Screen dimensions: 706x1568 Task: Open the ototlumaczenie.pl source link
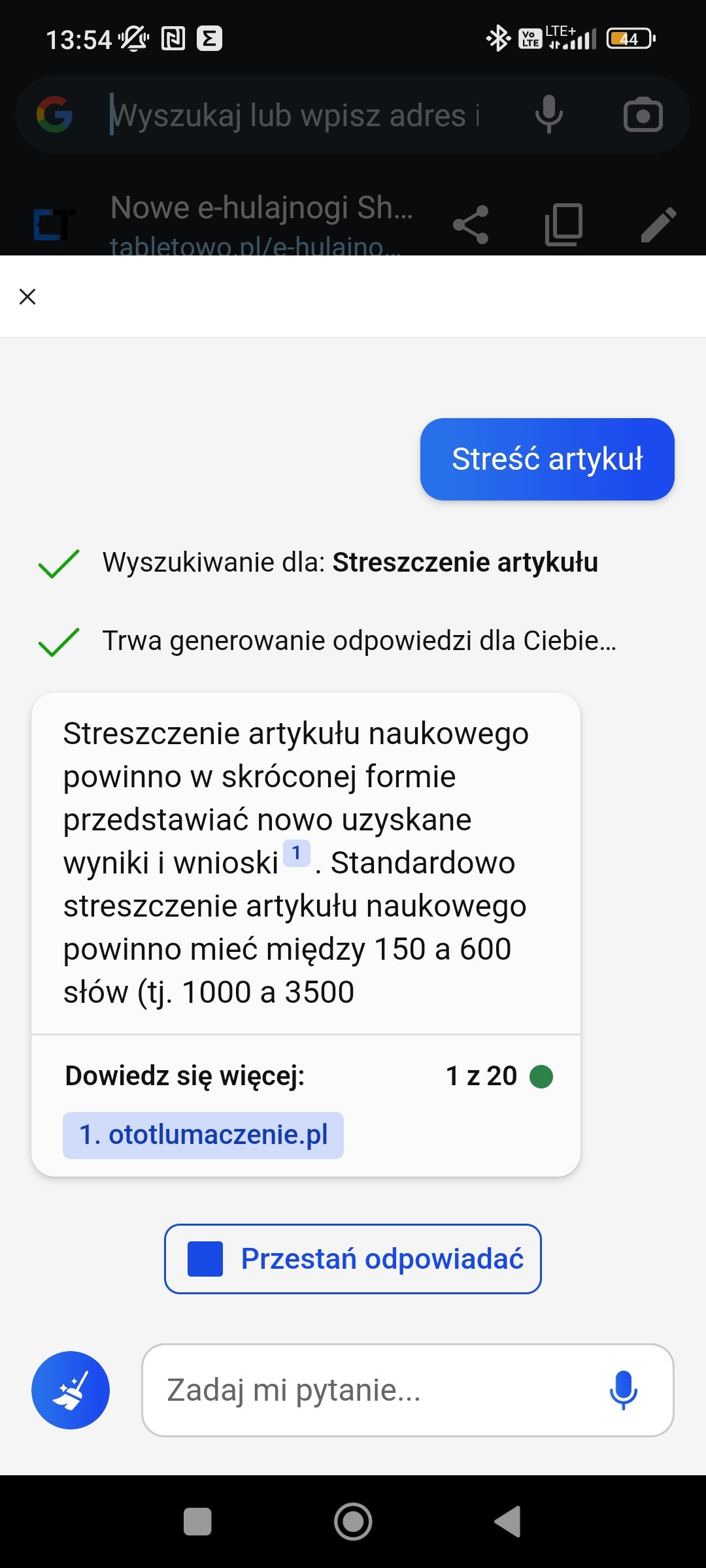click(203, 1135)
